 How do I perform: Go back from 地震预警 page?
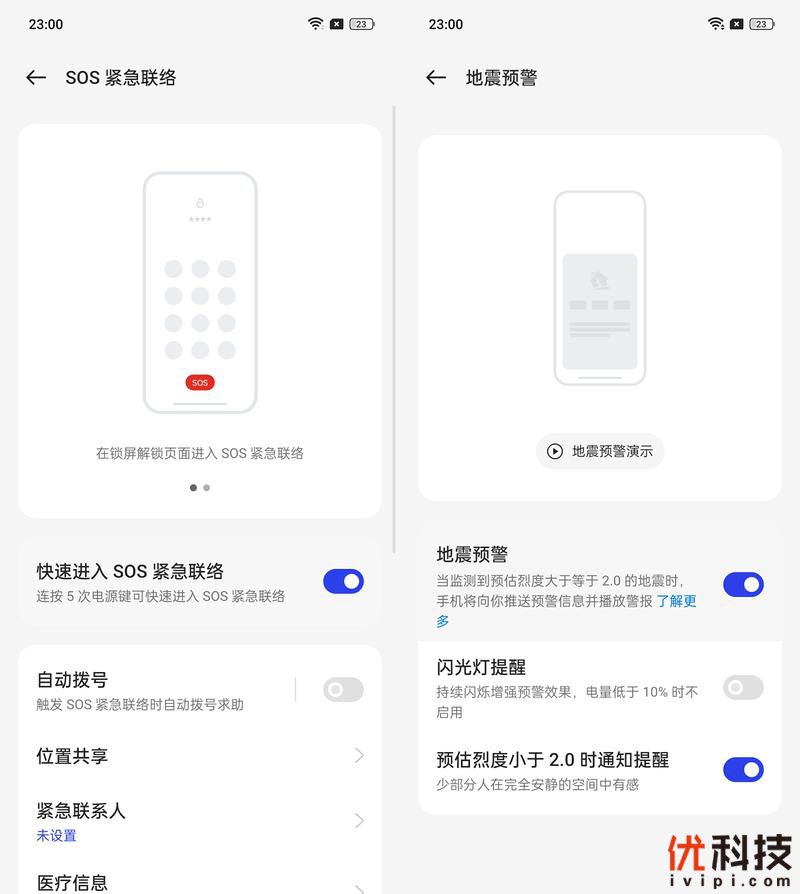pyautogui.click(x=436, y=78)
